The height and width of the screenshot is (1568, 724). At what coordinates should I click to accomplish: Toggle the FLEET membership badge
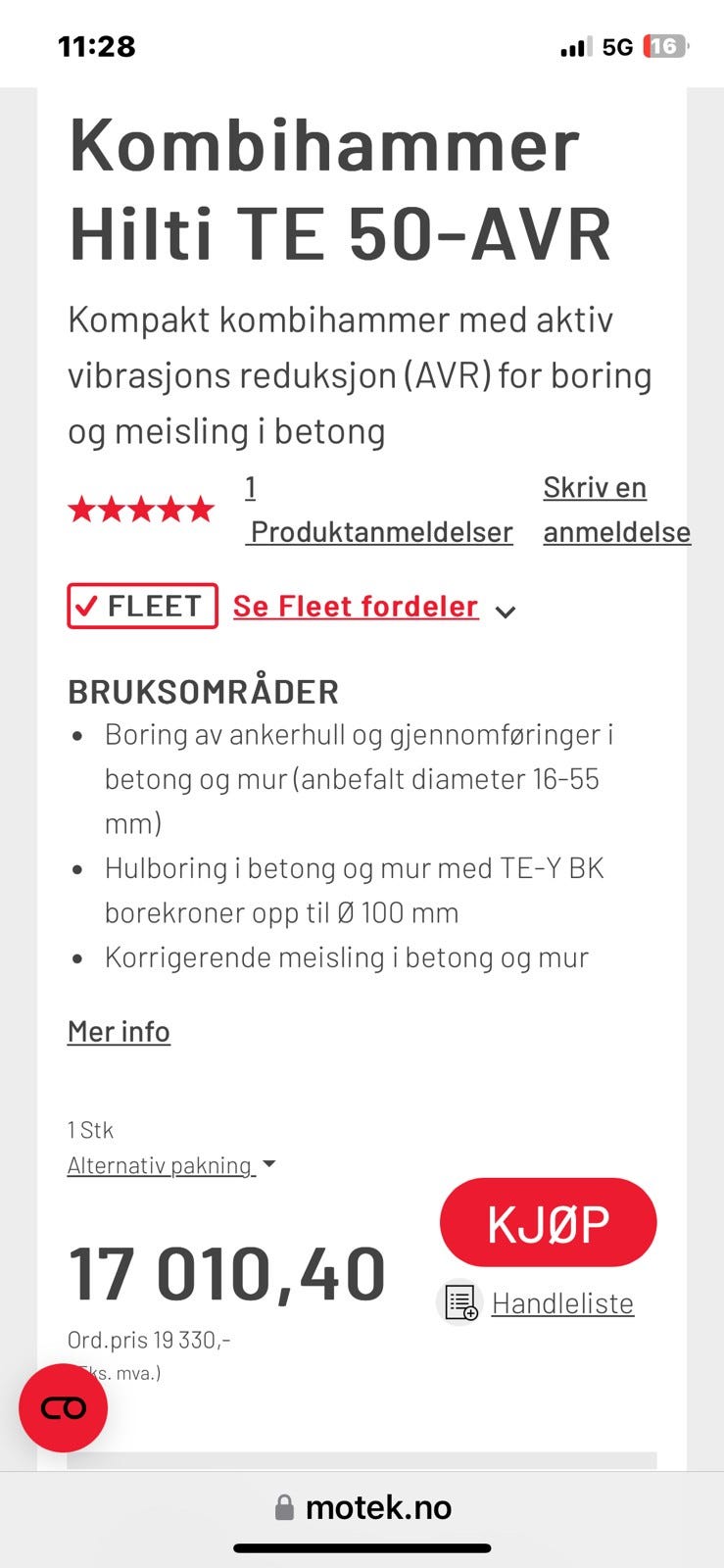coord(141,606)
